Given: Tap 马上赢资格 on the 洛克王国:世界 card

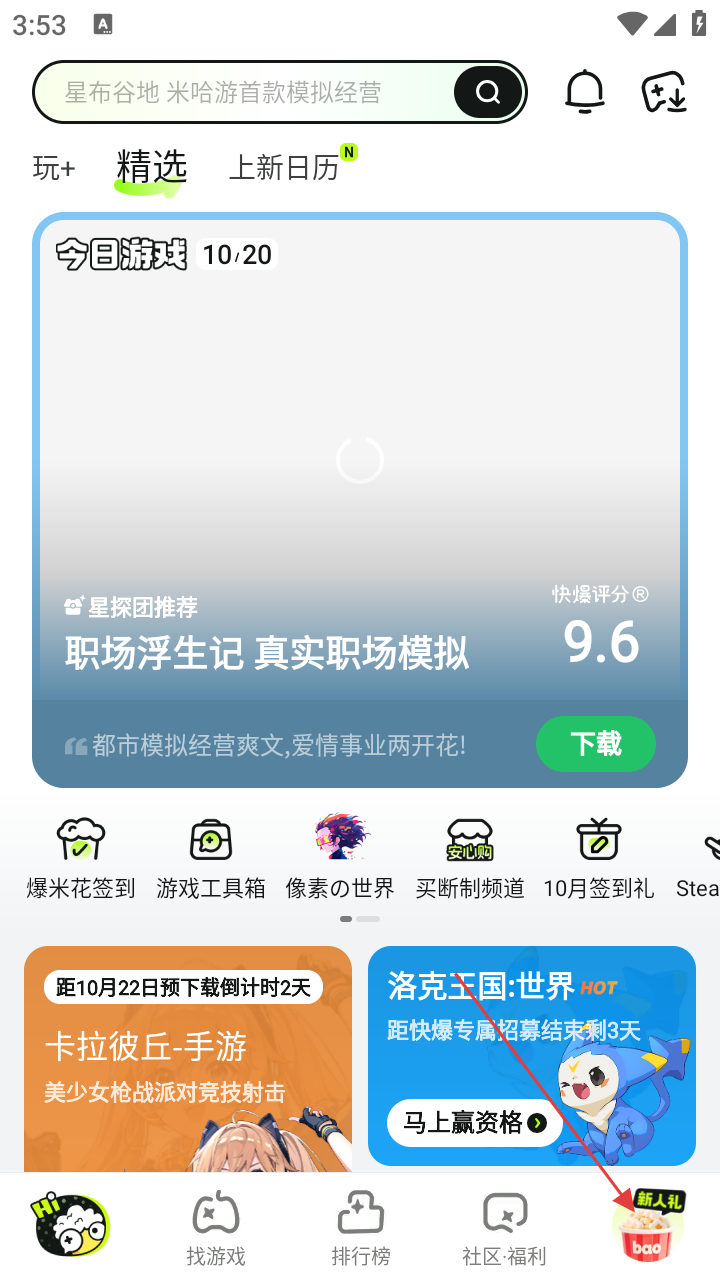Looking at the screenshot, I should pos(469,1123).
